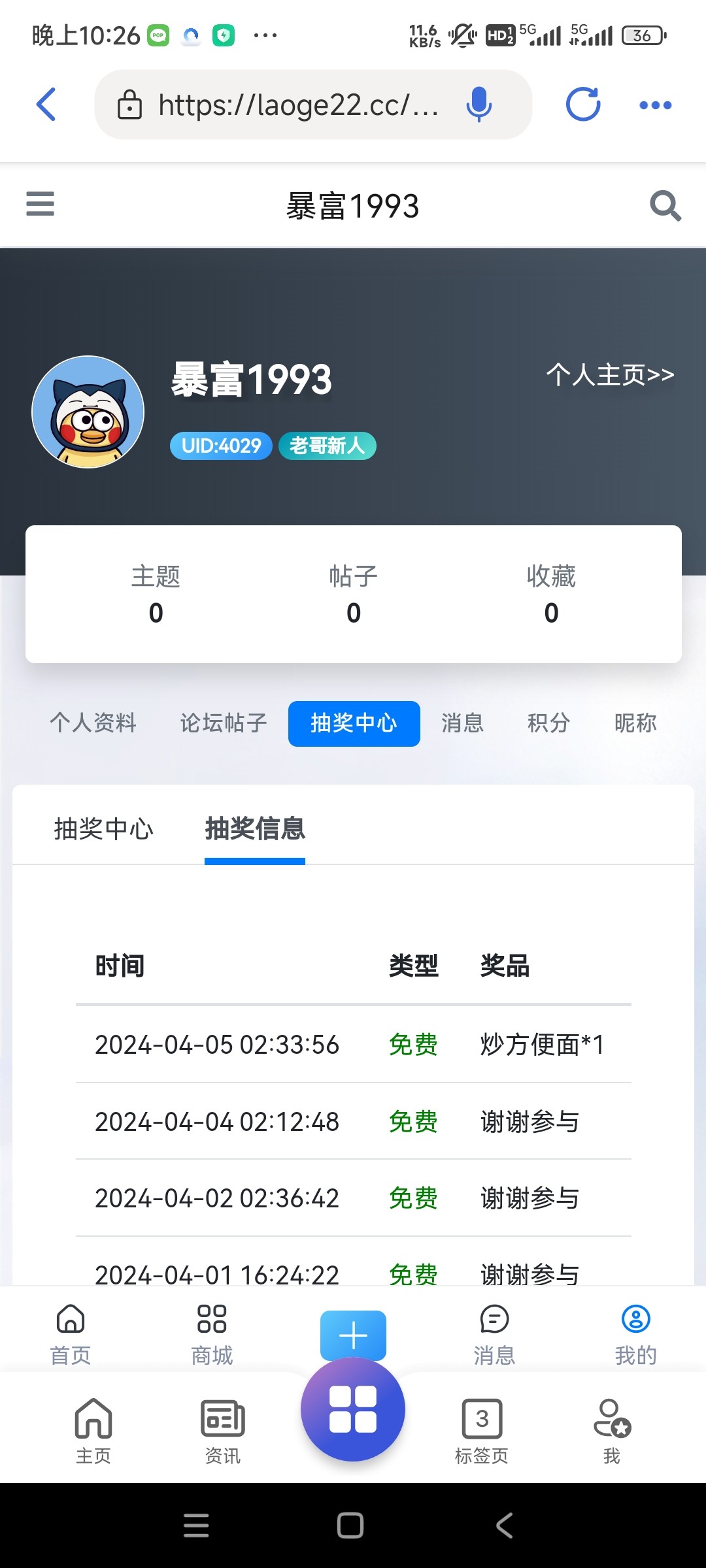The height and width of the screenshot is (1568, 706).
Task: Select the 昵称 tab
Action: tap(635, 723)
